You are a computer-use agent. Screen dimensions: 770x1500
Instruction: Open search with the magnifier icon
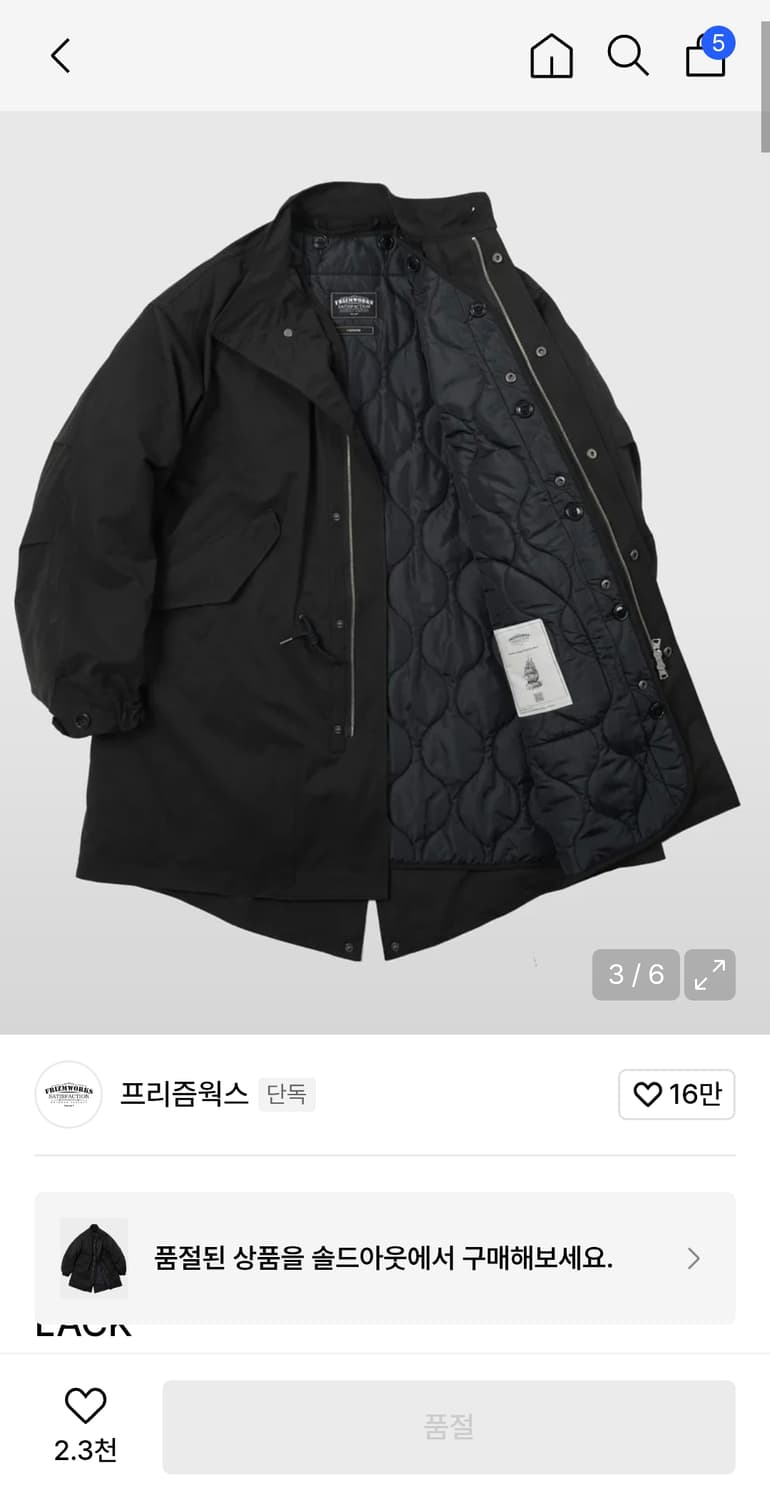(628, 57)
